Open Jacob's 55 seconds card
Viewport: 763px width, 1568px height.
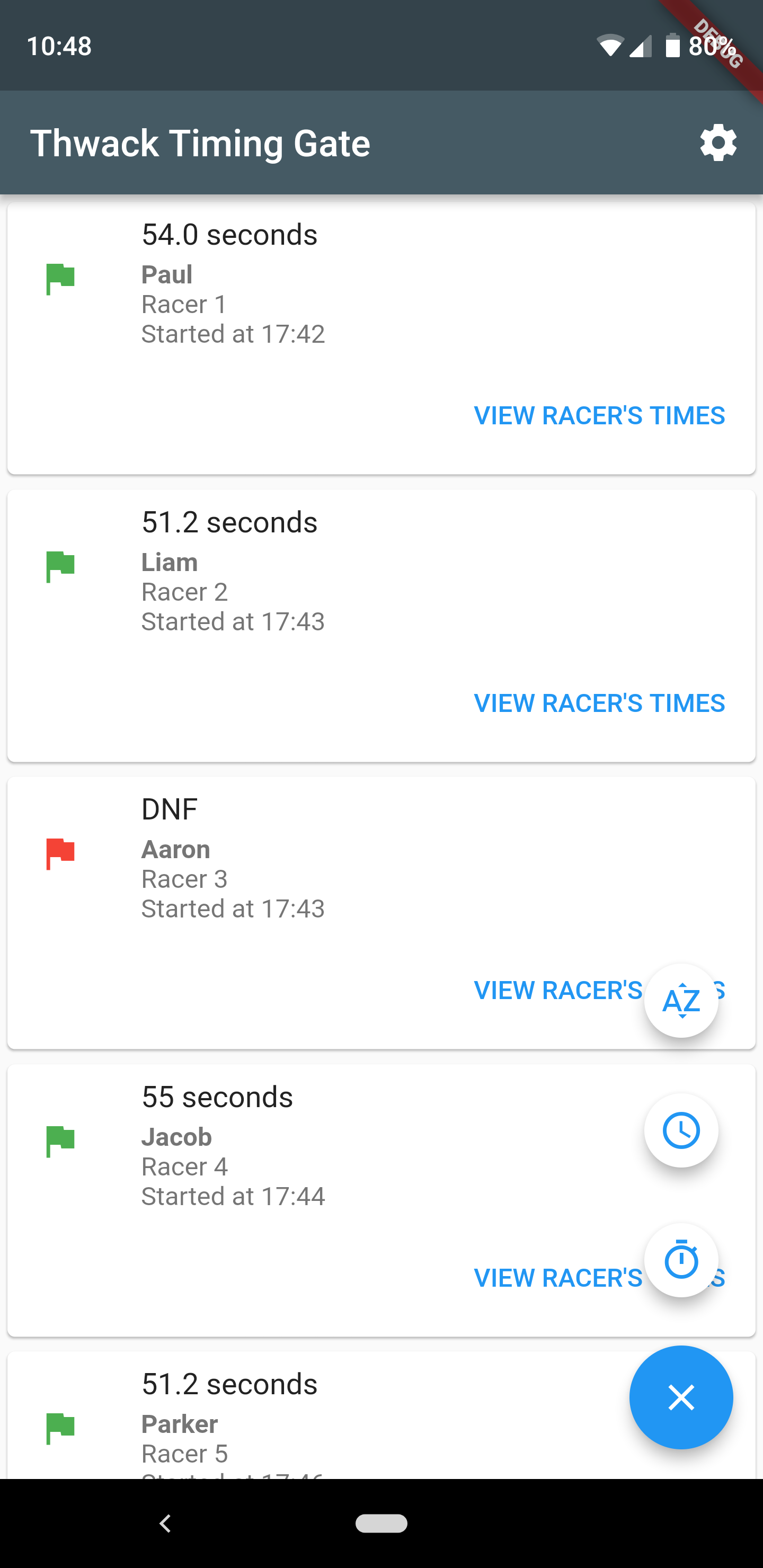[381, 1200]
